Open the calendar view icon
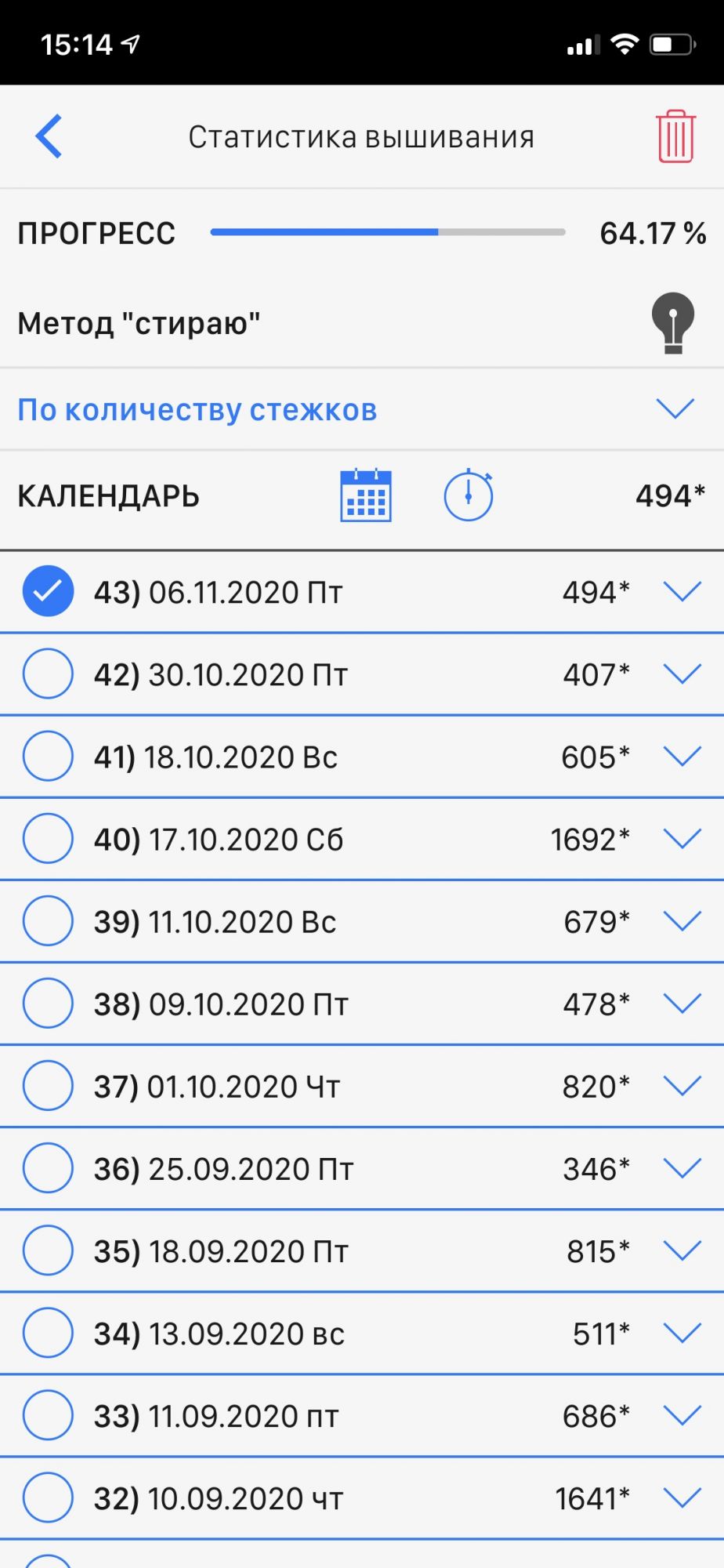The width and height of the screenshot is (724, 1568). point(366,495)
